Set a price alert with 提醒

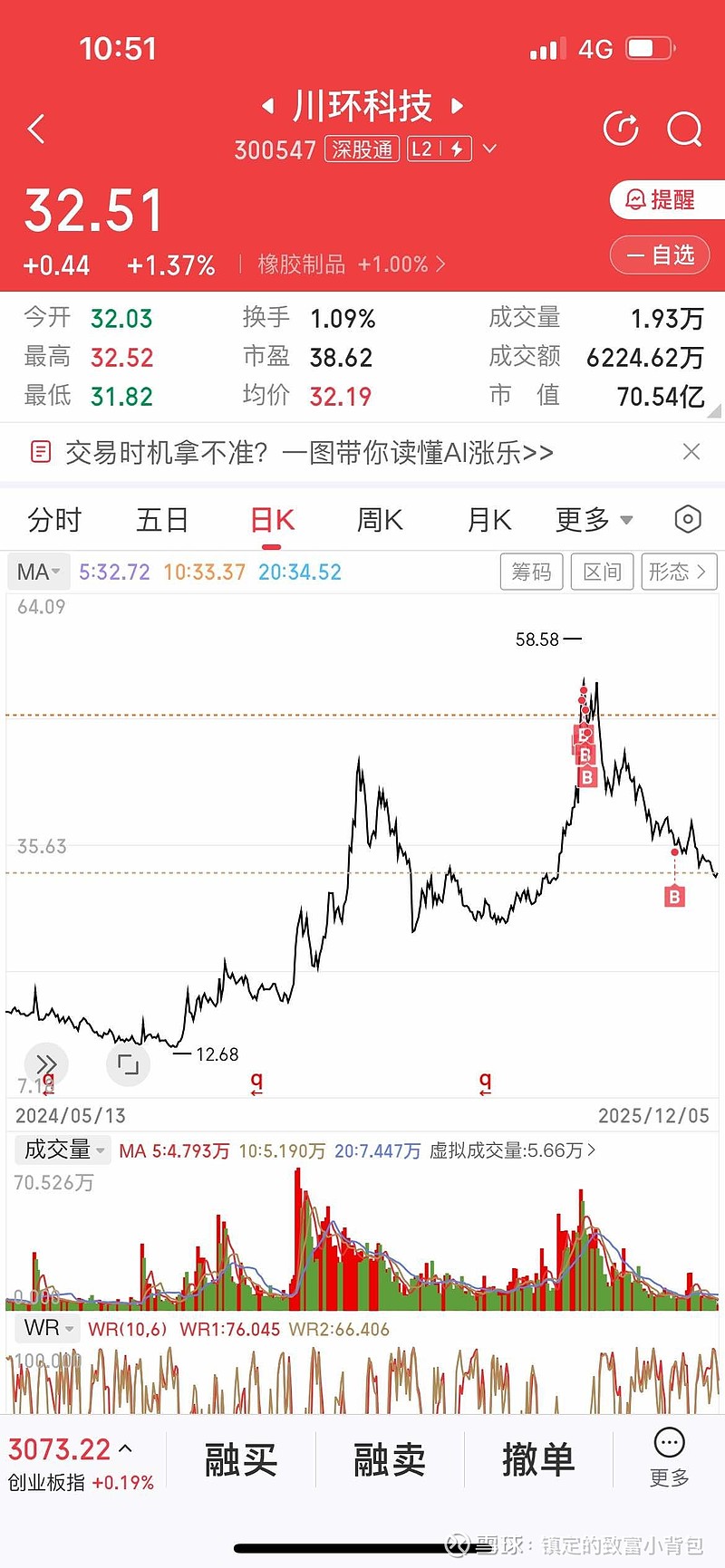662,199
